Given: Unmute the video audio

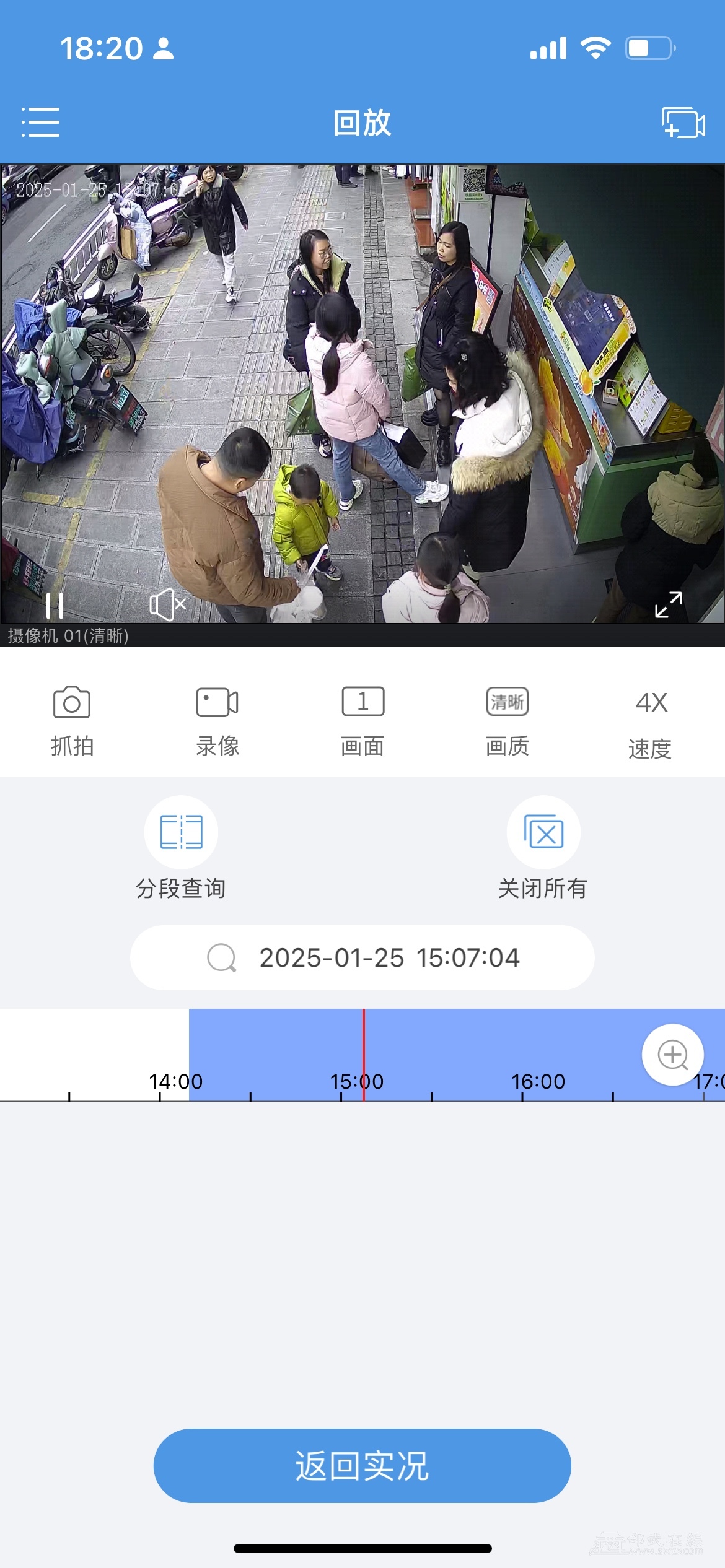Looking at the screenshot, I should (167, 604).
